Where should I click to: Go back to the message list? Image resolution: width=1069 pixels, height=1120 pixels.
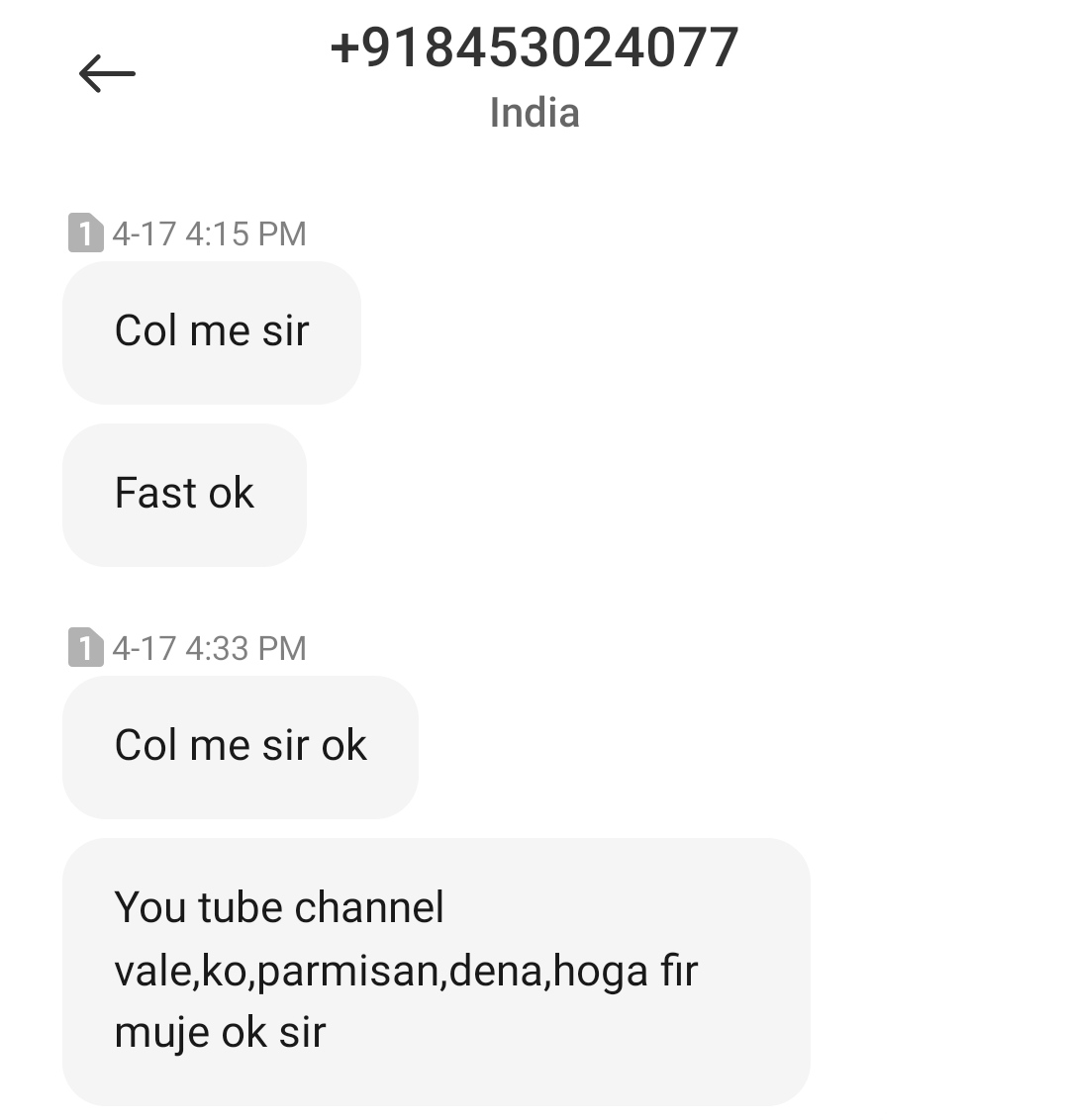107,74
